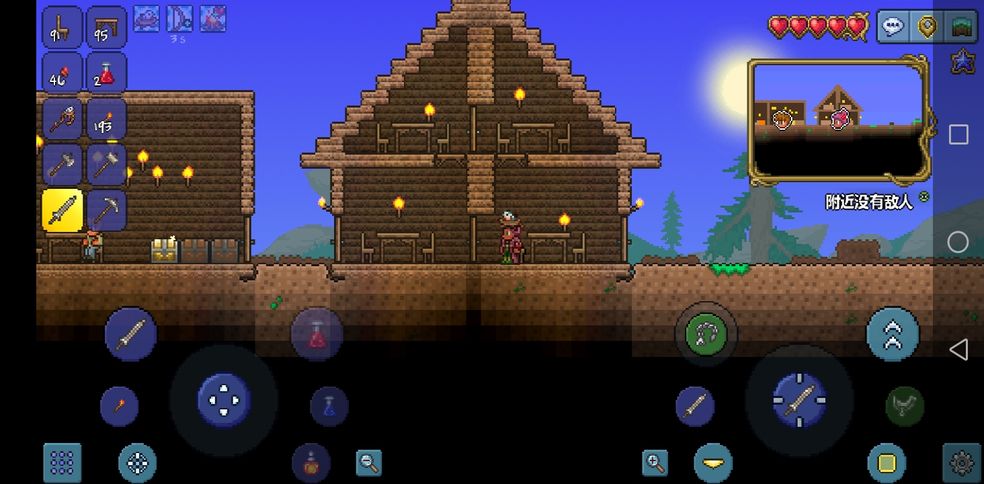Viewport: 984px width, 484px height.
Task: Zoom out with the minus magnifier
Action: [x=369, y=462]
